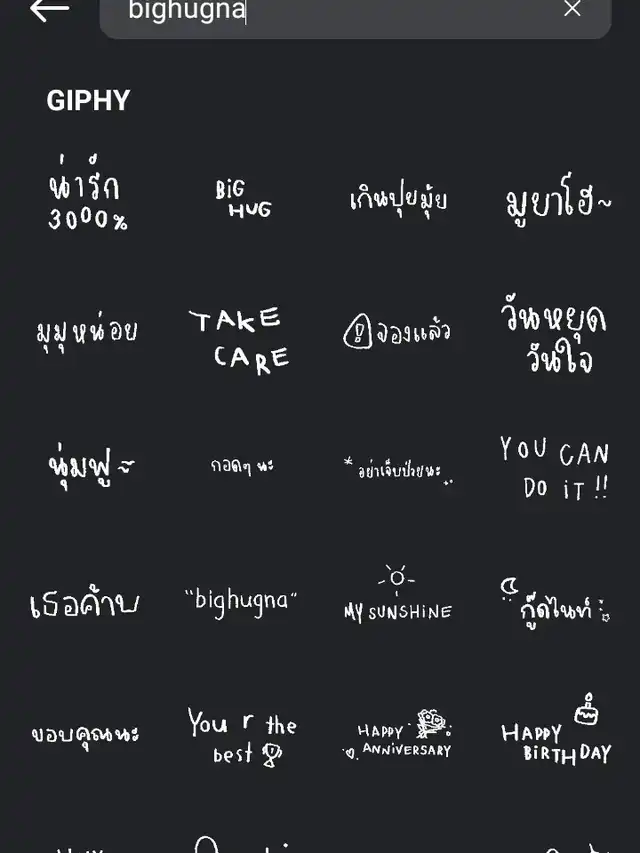This screenshot has width=640, height=853.
Task: Select the BIG HUG sticker
Action: tap(243, 199)
